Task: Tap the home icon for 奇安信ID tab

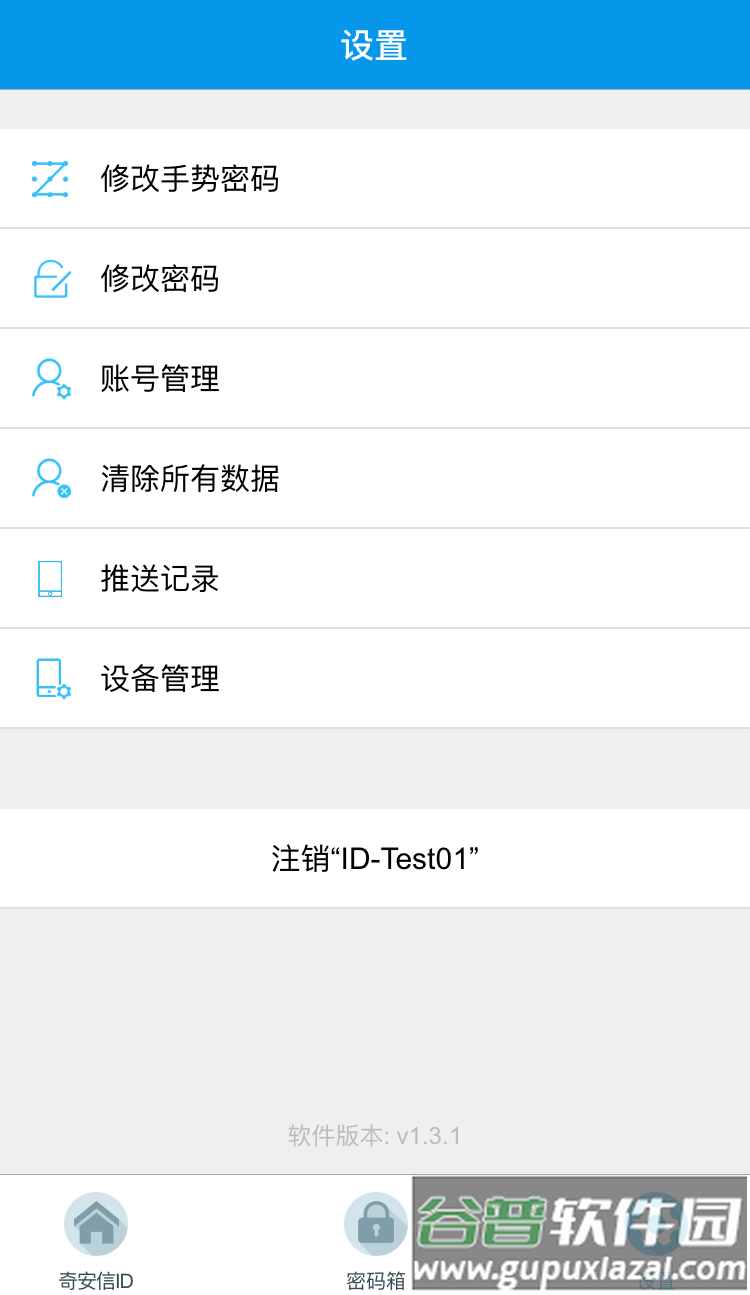Action: pos(96,1222)
